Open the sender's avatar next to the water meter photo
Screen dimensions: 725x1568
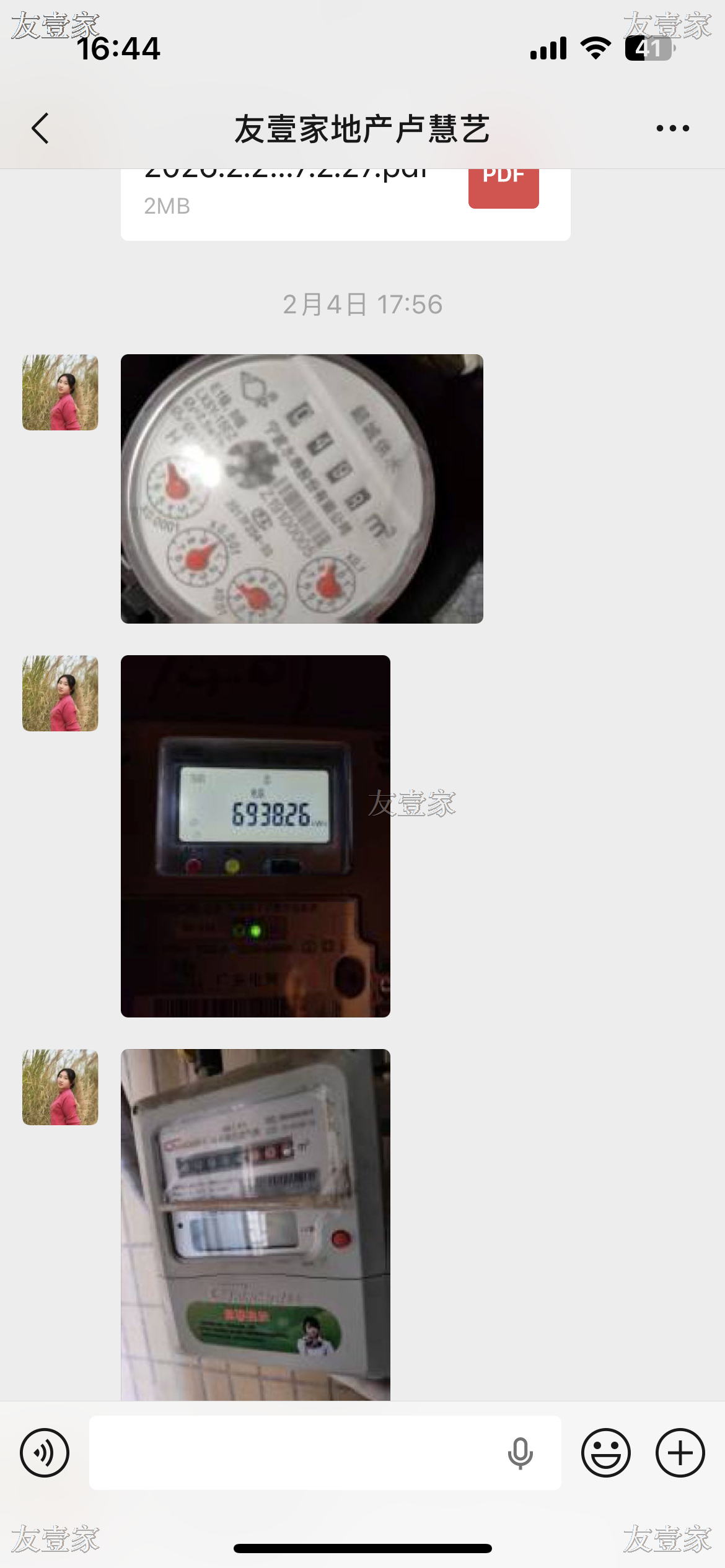click(60, 393)
